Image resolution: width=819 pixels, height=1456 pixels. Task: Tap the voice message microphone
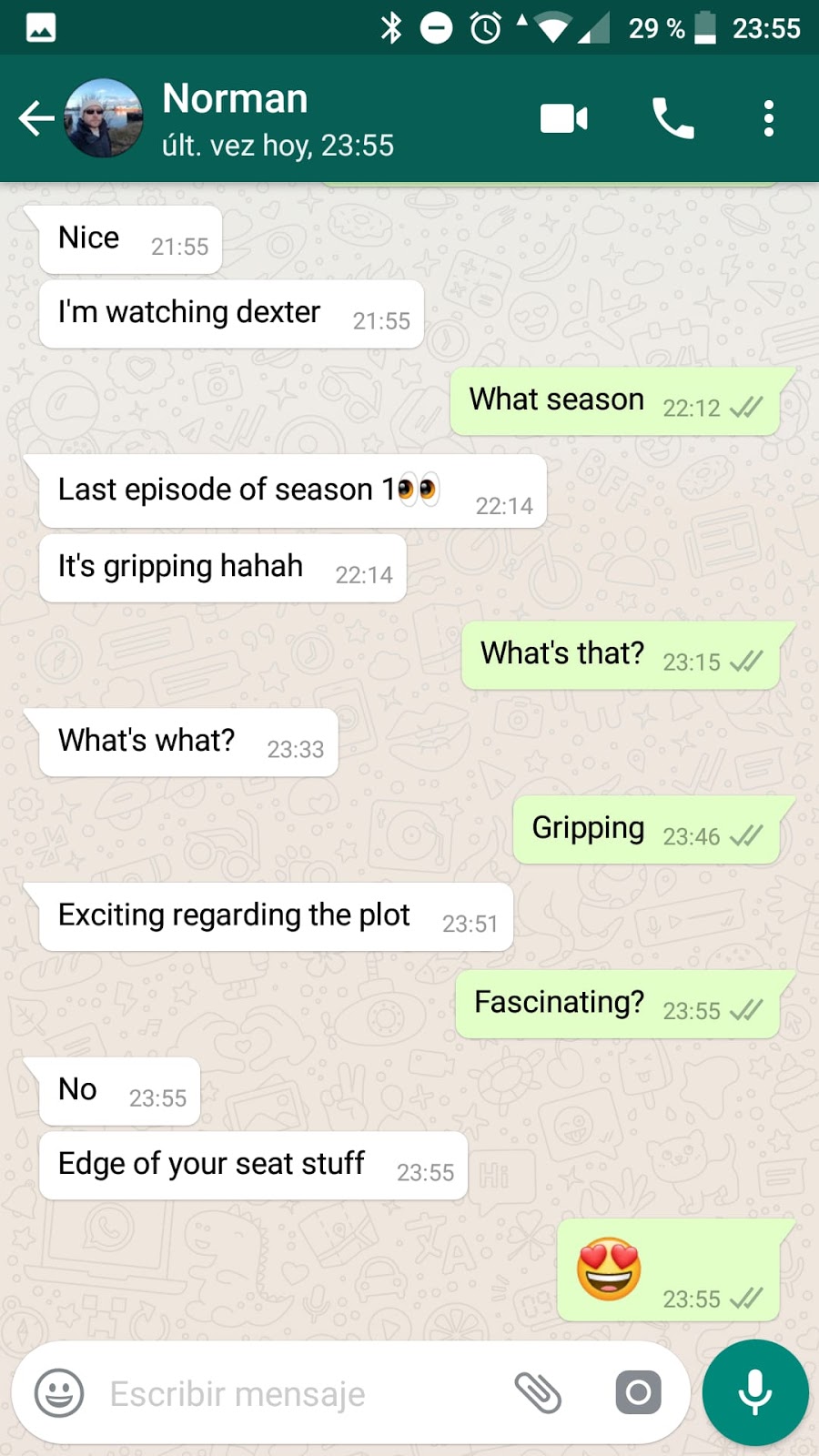pyautogui.click(x=755, y=1392)
